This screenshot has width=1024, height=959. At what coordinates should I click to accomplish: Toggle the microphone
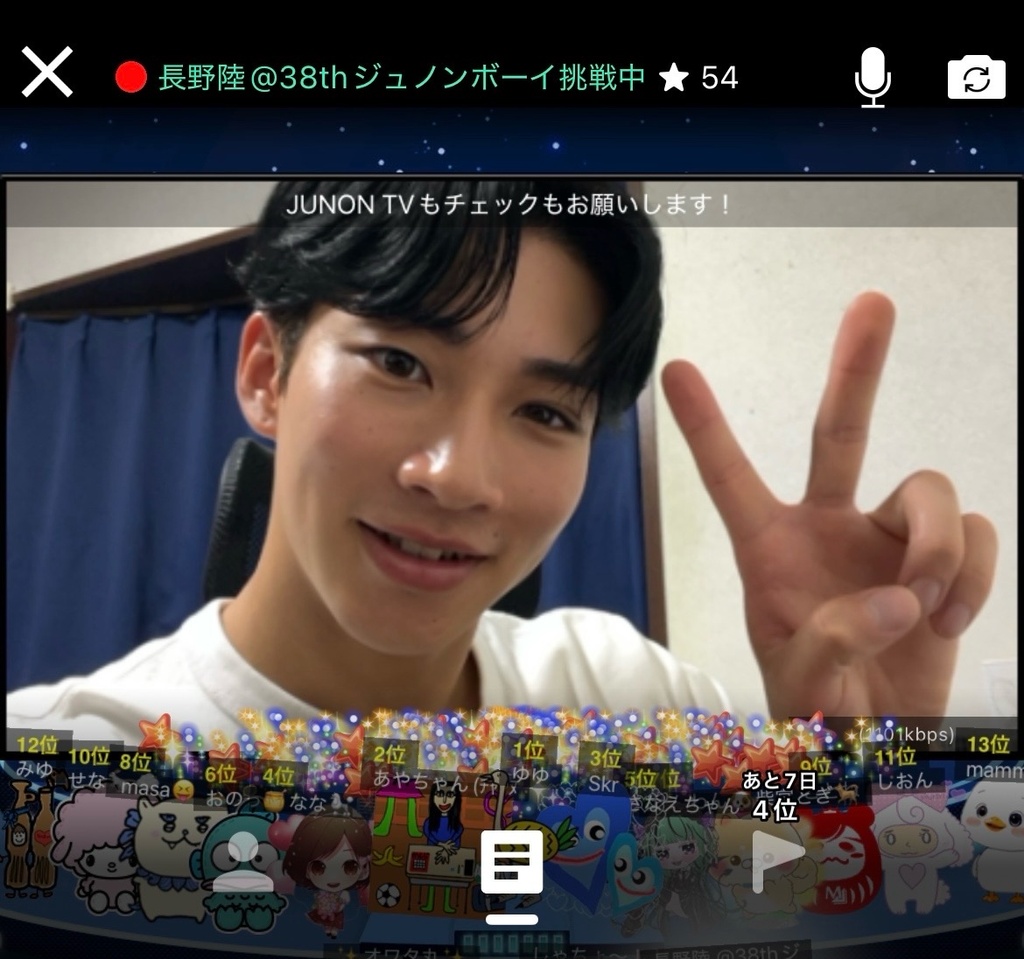(872, 76)
